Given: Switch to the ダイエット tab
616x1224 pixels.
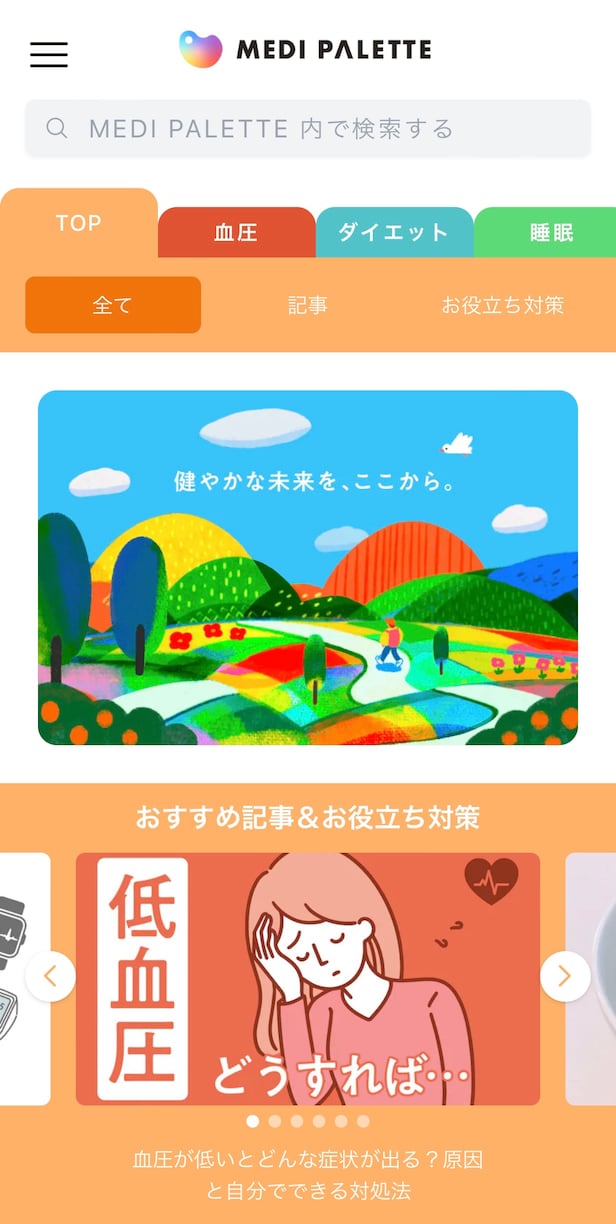Looking at the screenshot, I should pyautogui.click(x=394, y=233).
